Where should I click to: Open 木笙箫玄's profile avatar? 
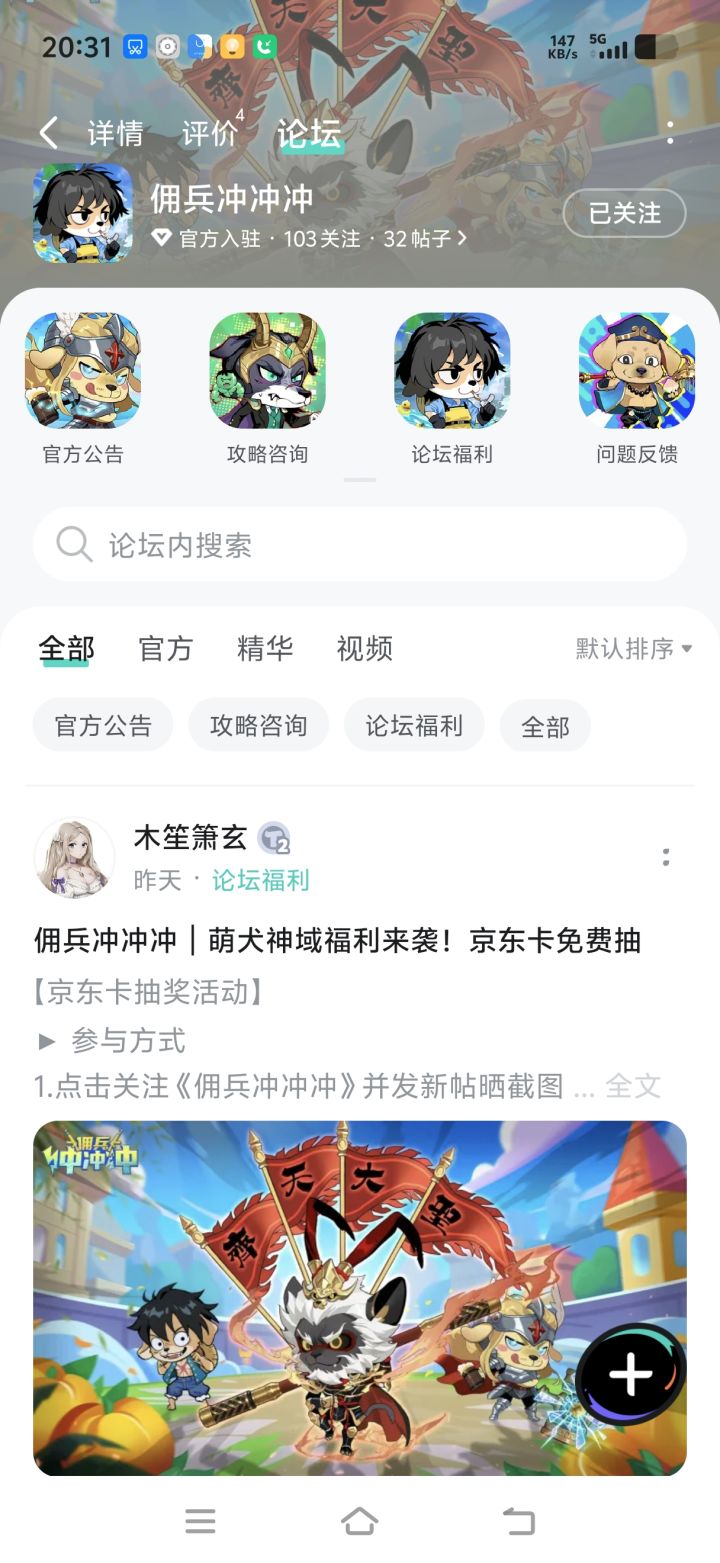point(73,857)
